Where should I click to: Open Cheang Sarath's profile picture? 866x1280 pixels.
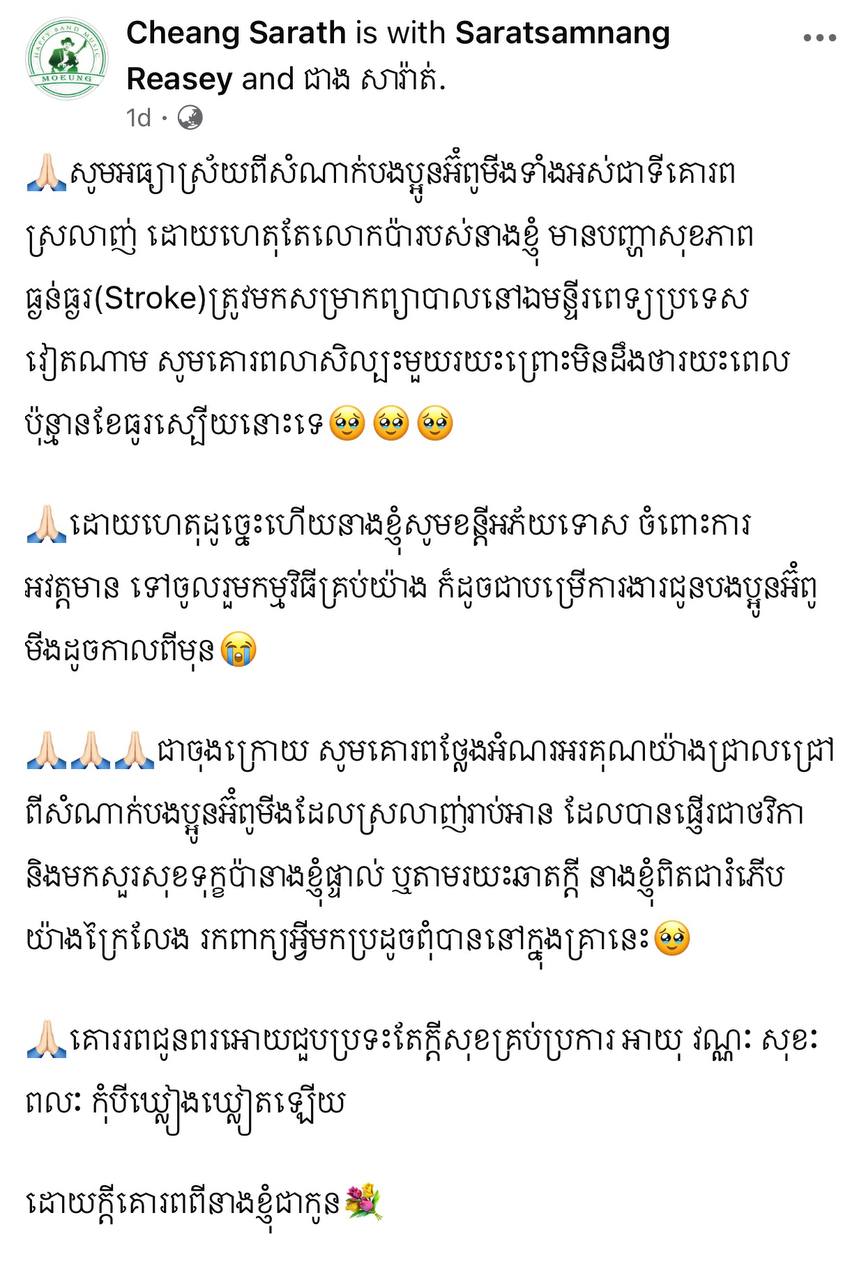(x=67, y=58)
